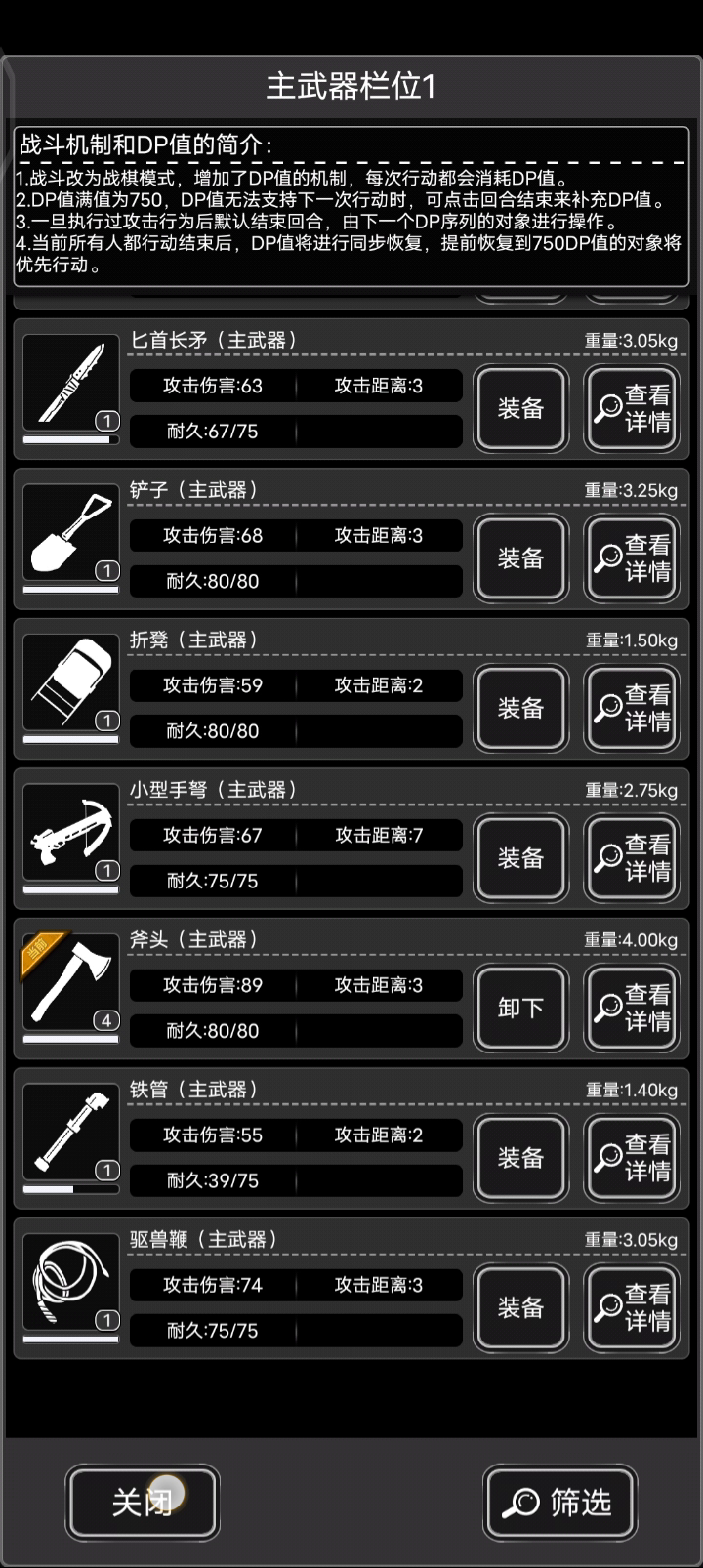The width and height of the screenshot is (703, 1568).
Task: Unequip the 斧头 with 卸下
Action: tap(520, 1008)
